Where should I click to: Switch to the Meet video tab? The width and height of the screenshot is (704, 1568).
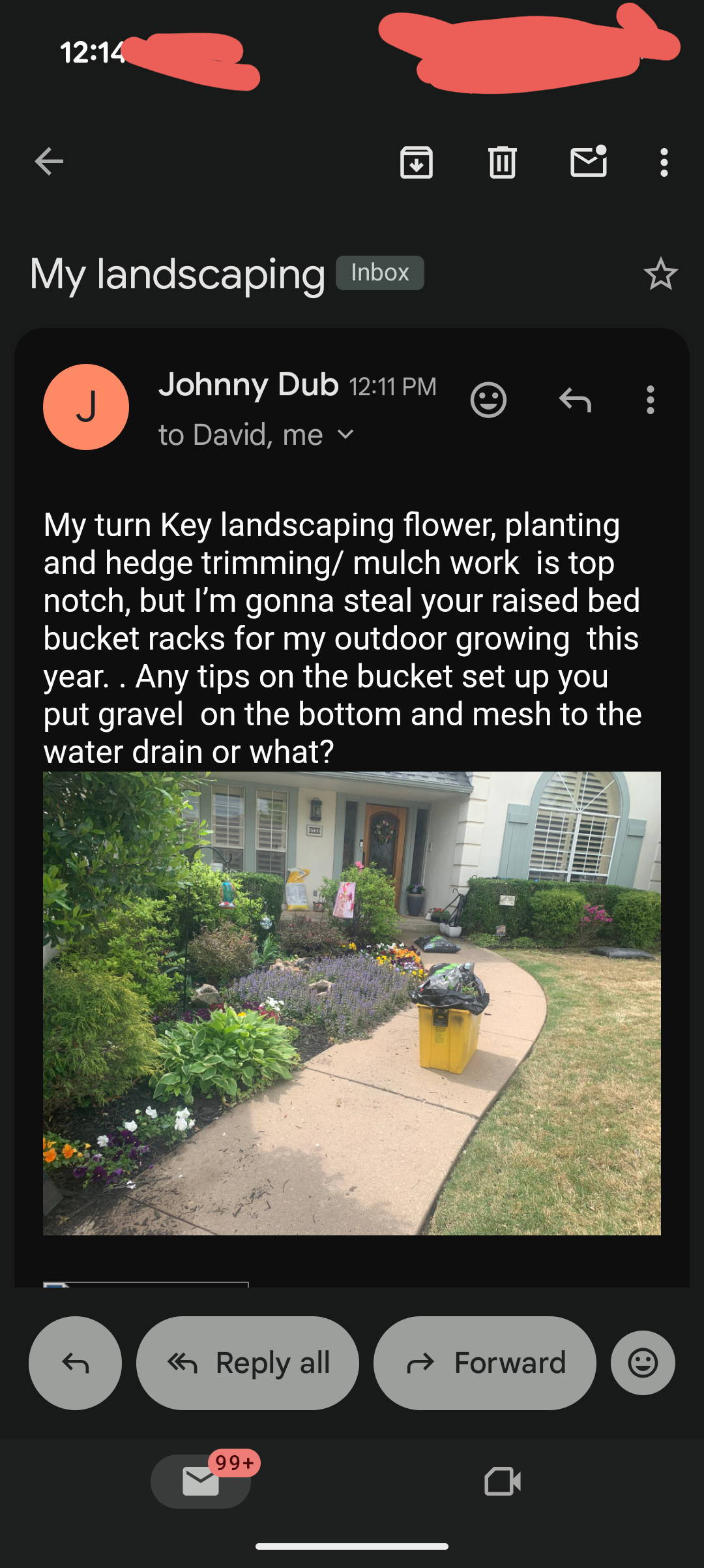pos(503,1481)
